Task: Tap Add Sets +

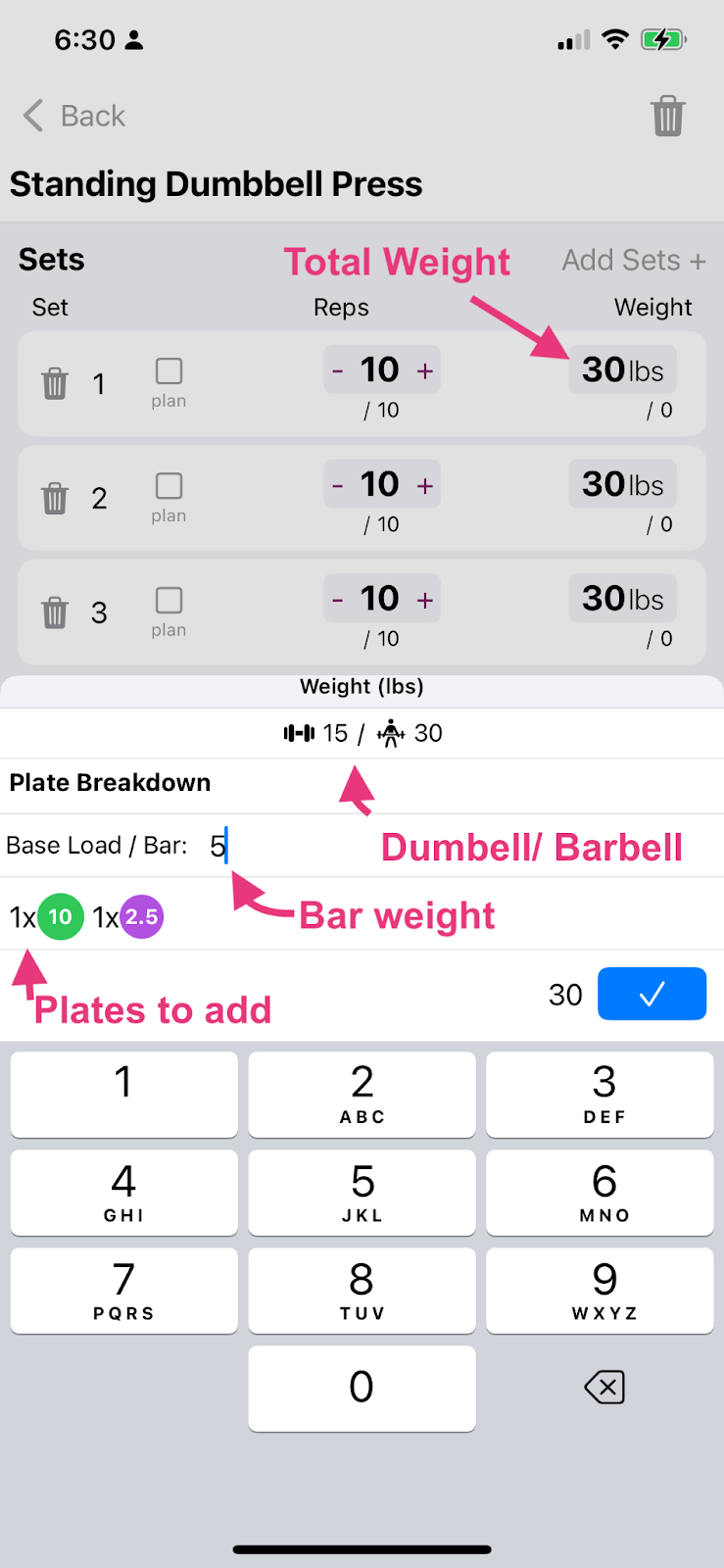Action: pyautogui.click(x=634, y=261)
